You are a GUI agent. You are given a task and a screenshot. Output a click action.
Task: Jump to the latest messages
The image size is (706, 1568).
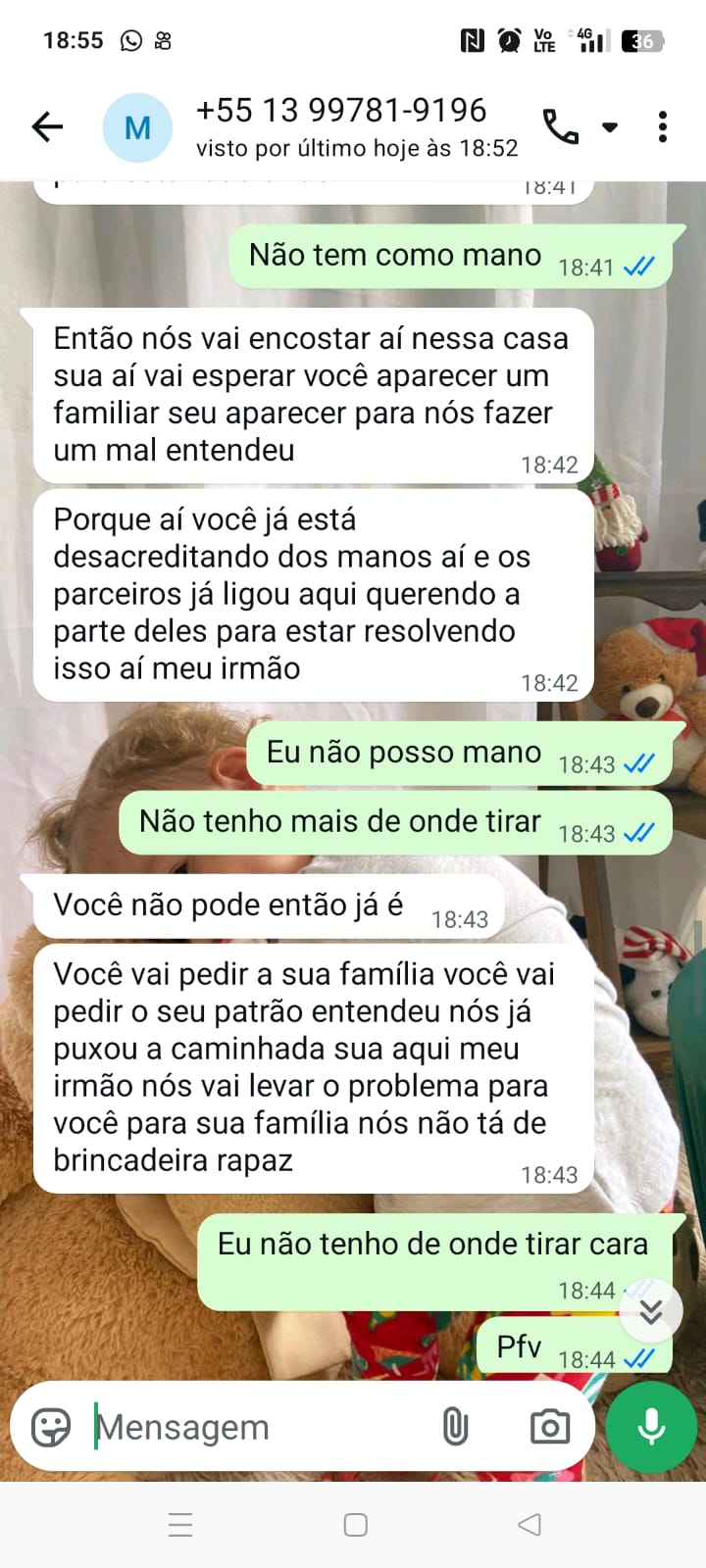[x=650, y=1310]
